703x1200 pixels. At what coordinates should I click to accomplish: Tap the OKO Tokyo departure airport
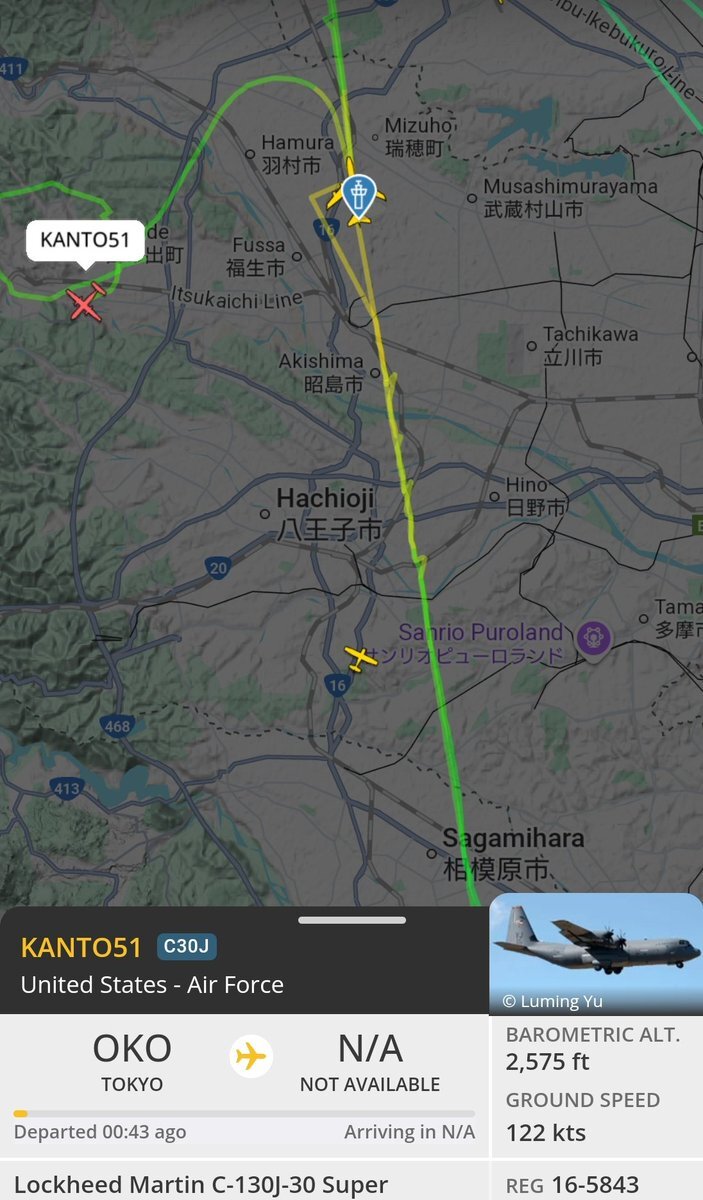tap(132, 1060)
